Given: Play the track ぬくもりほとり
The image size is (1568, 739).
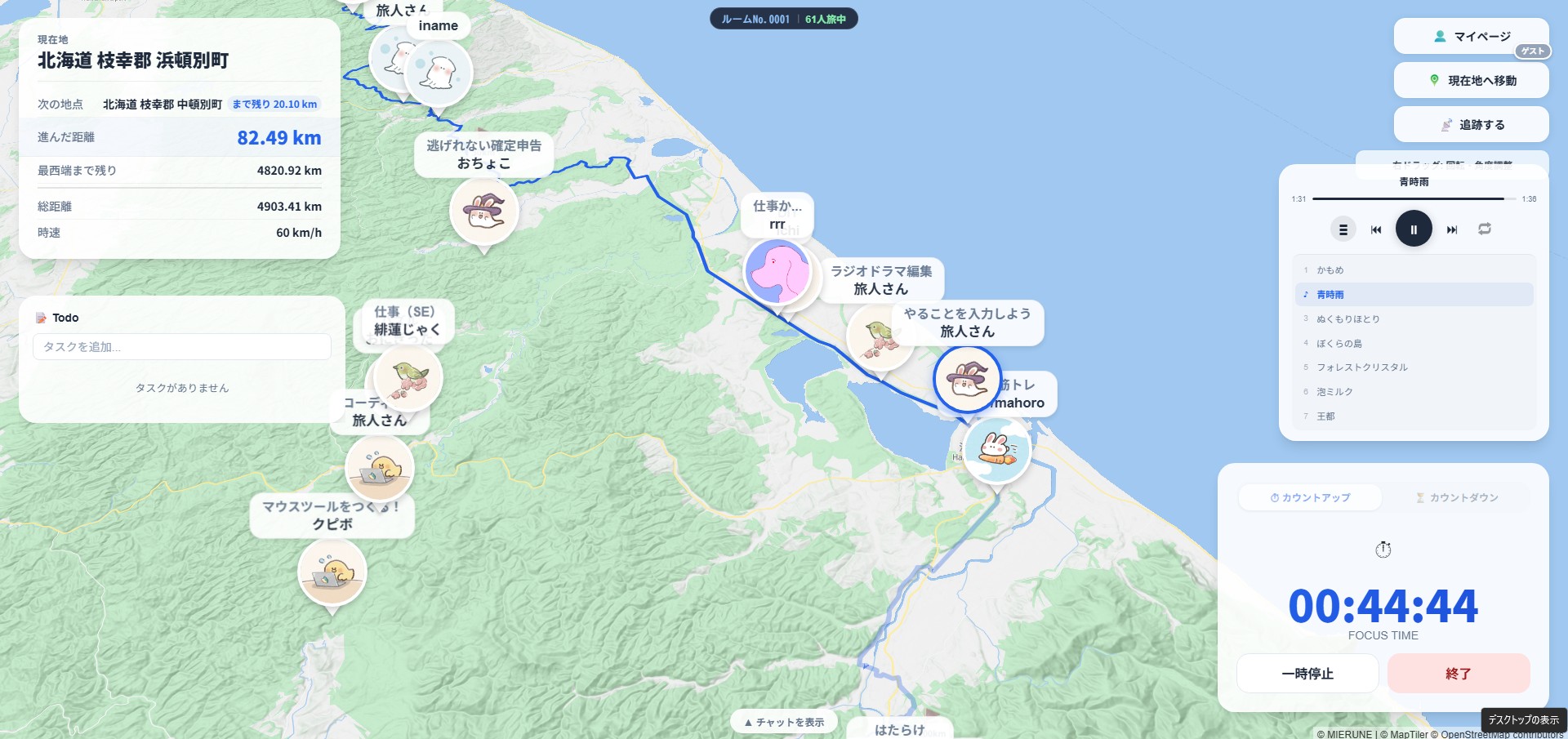Looking at the screenshot, I should pyautogui.click(x=1347, y=319).
